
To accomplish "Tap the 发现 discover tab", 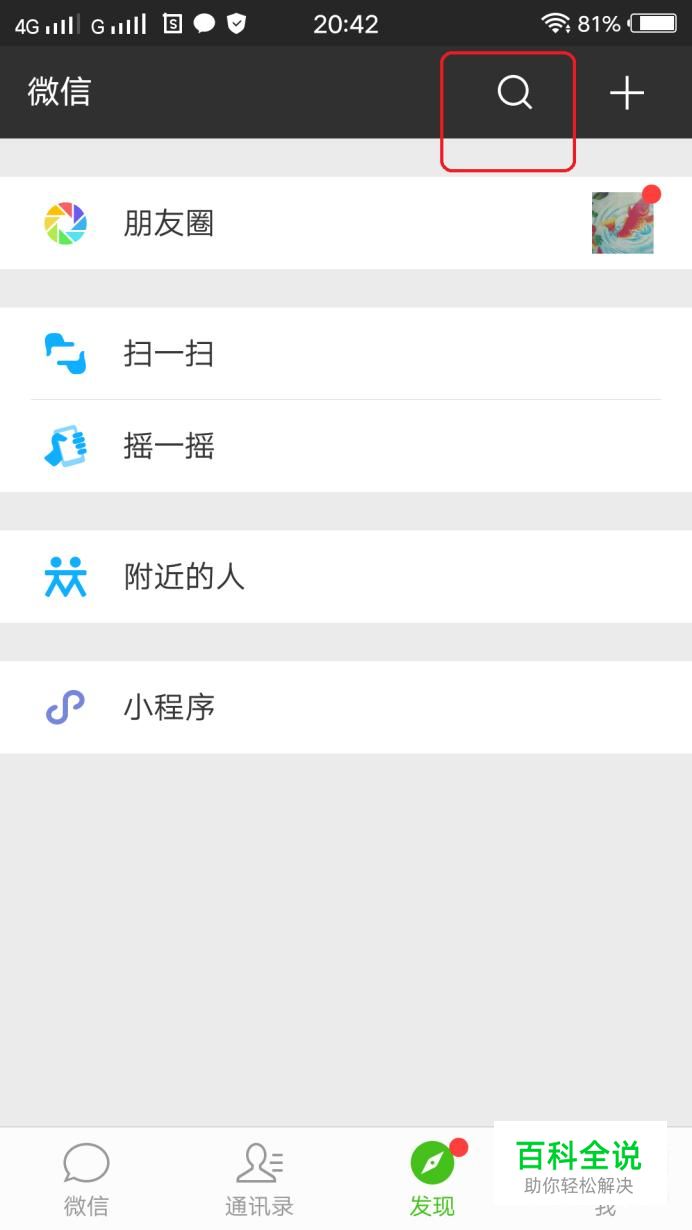I will pyautogui.click(x=433, y=1180).
